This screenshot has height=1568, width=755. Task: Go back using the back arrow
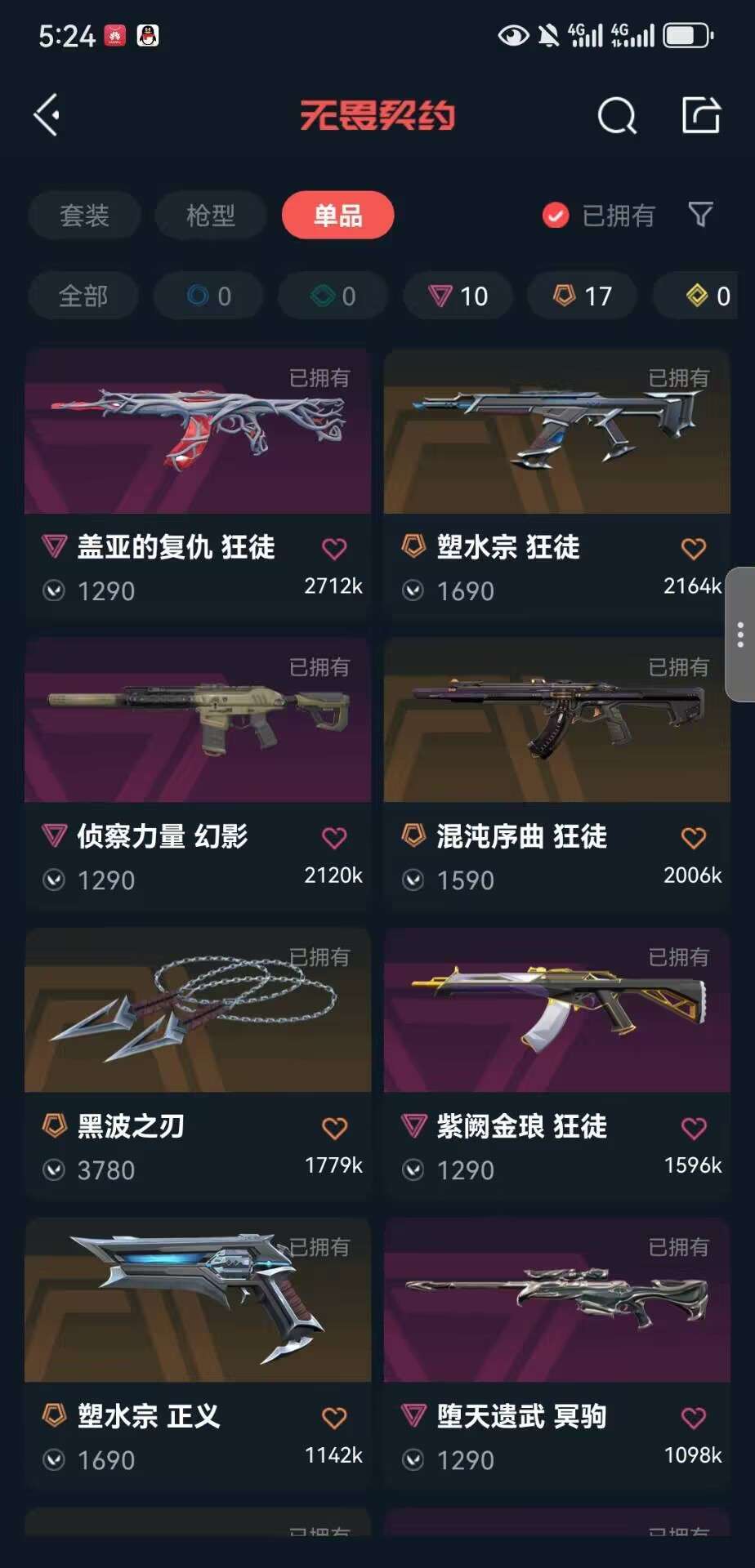click(x=47, y=114)
